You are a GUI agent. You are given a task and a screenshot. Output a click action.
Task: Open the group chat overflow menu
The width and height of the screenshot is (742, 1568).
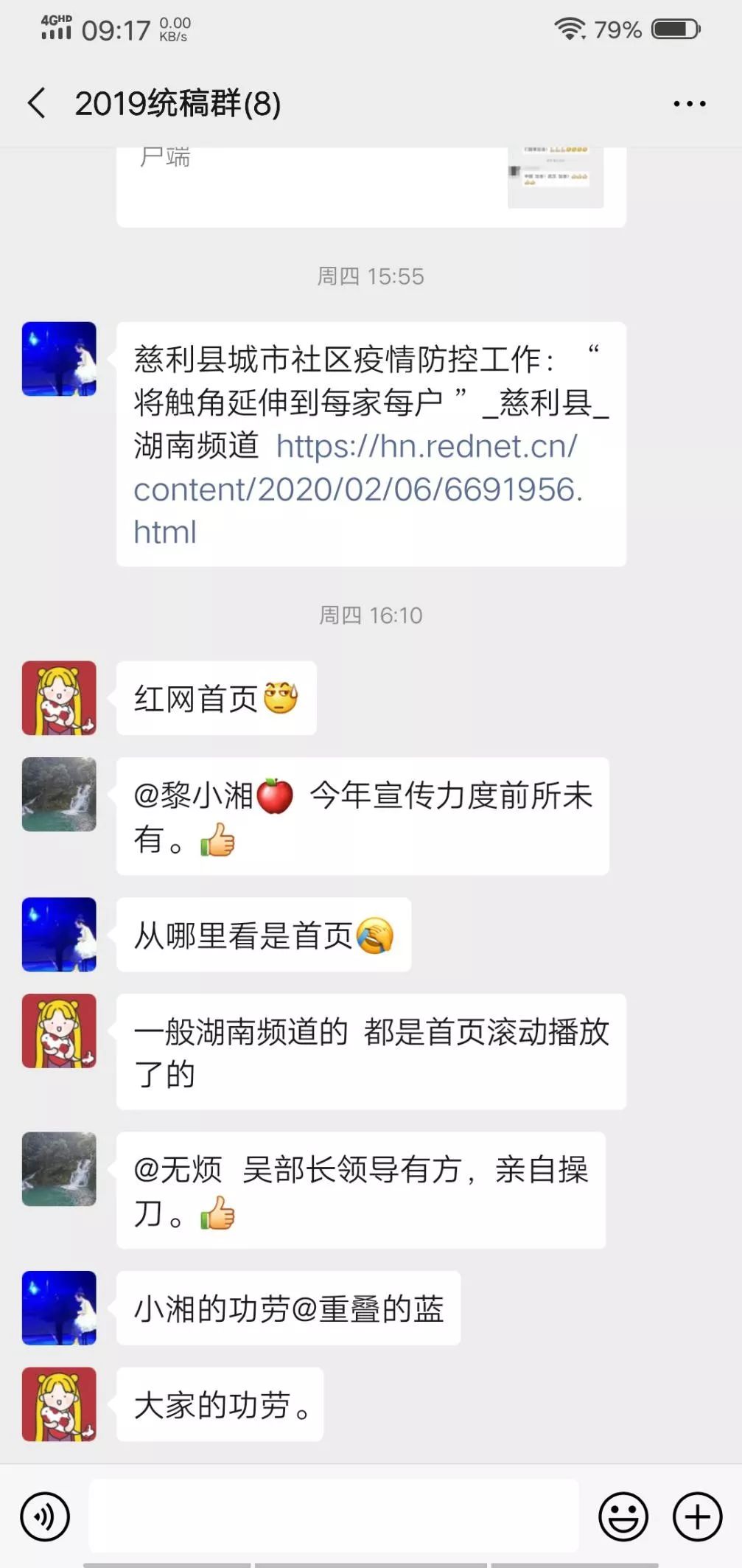(689, 104)
